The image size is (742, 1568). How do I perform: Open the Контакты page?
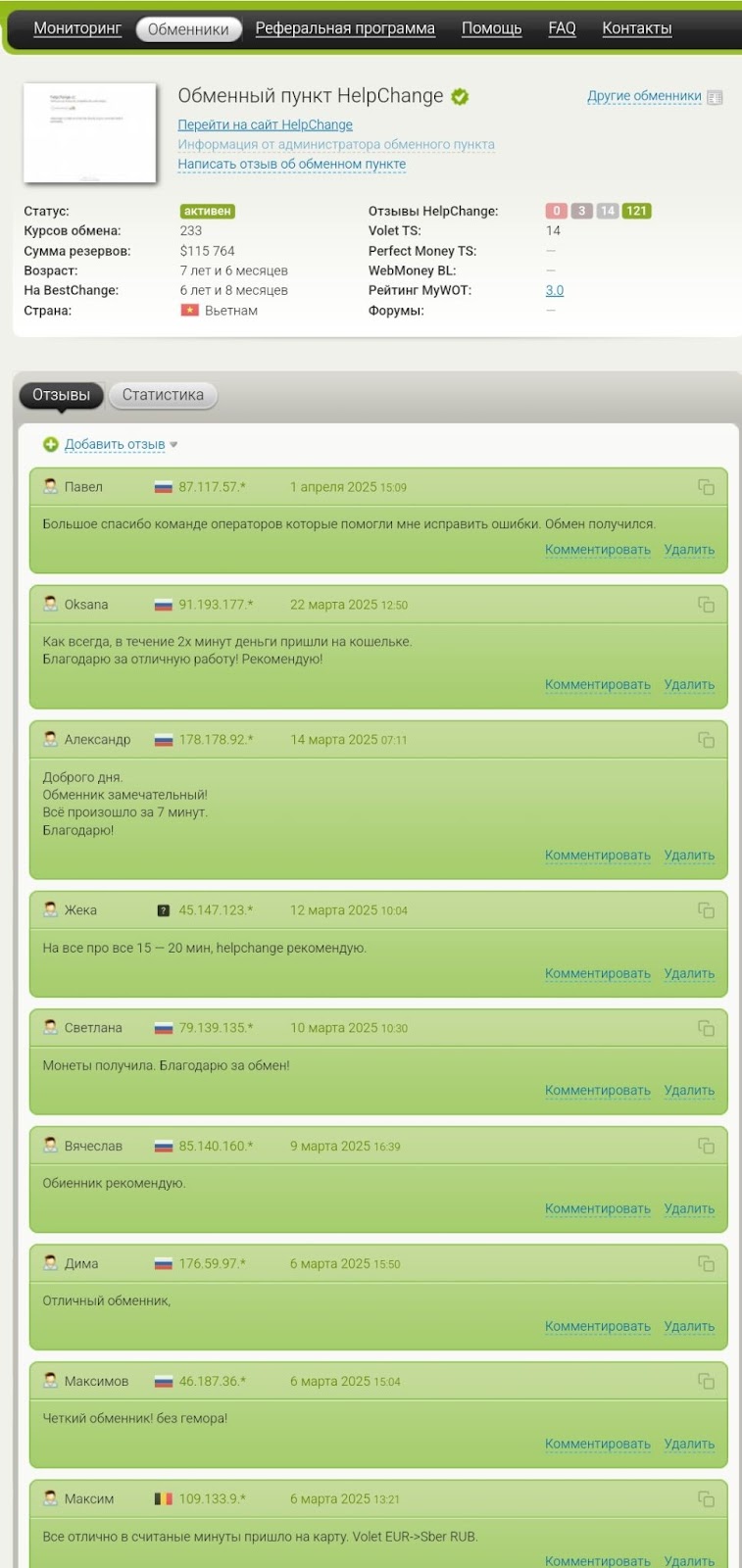point(636,28)
